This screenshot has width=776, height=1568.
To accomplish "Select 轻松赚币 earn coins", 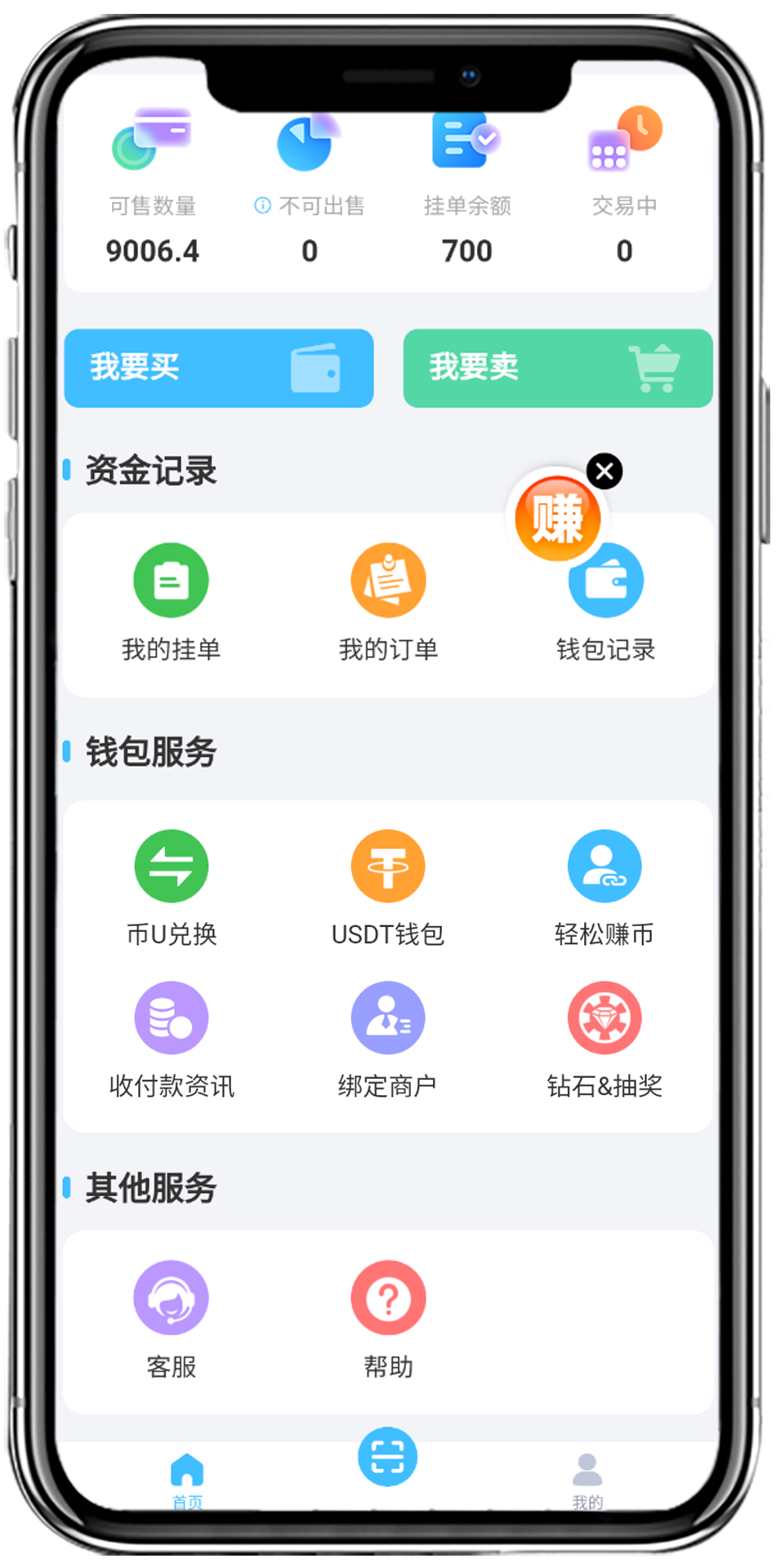I will (x=604, y=887).
